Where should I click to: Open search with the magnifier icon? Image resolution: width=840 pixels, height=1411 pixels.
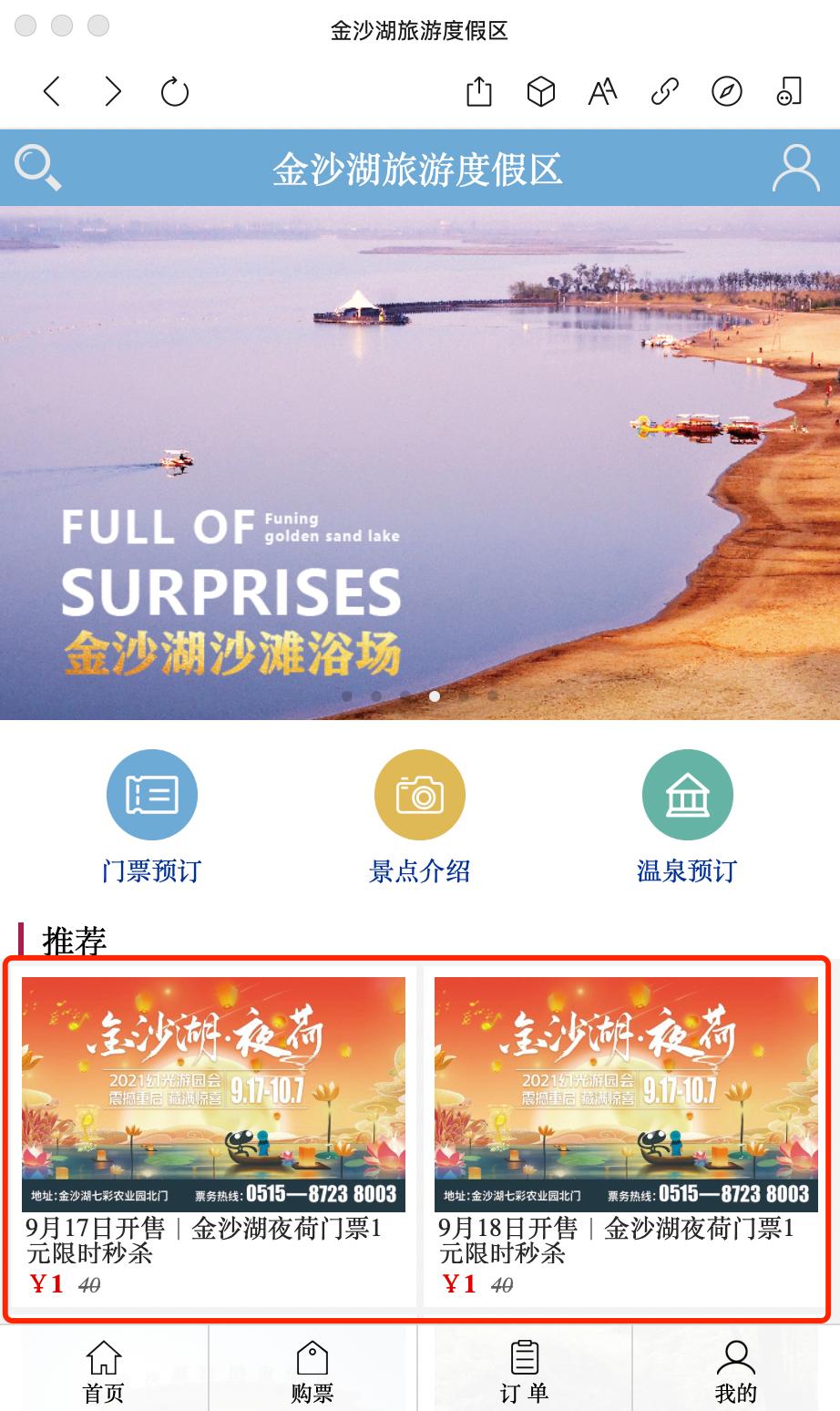tap(37, 169)
